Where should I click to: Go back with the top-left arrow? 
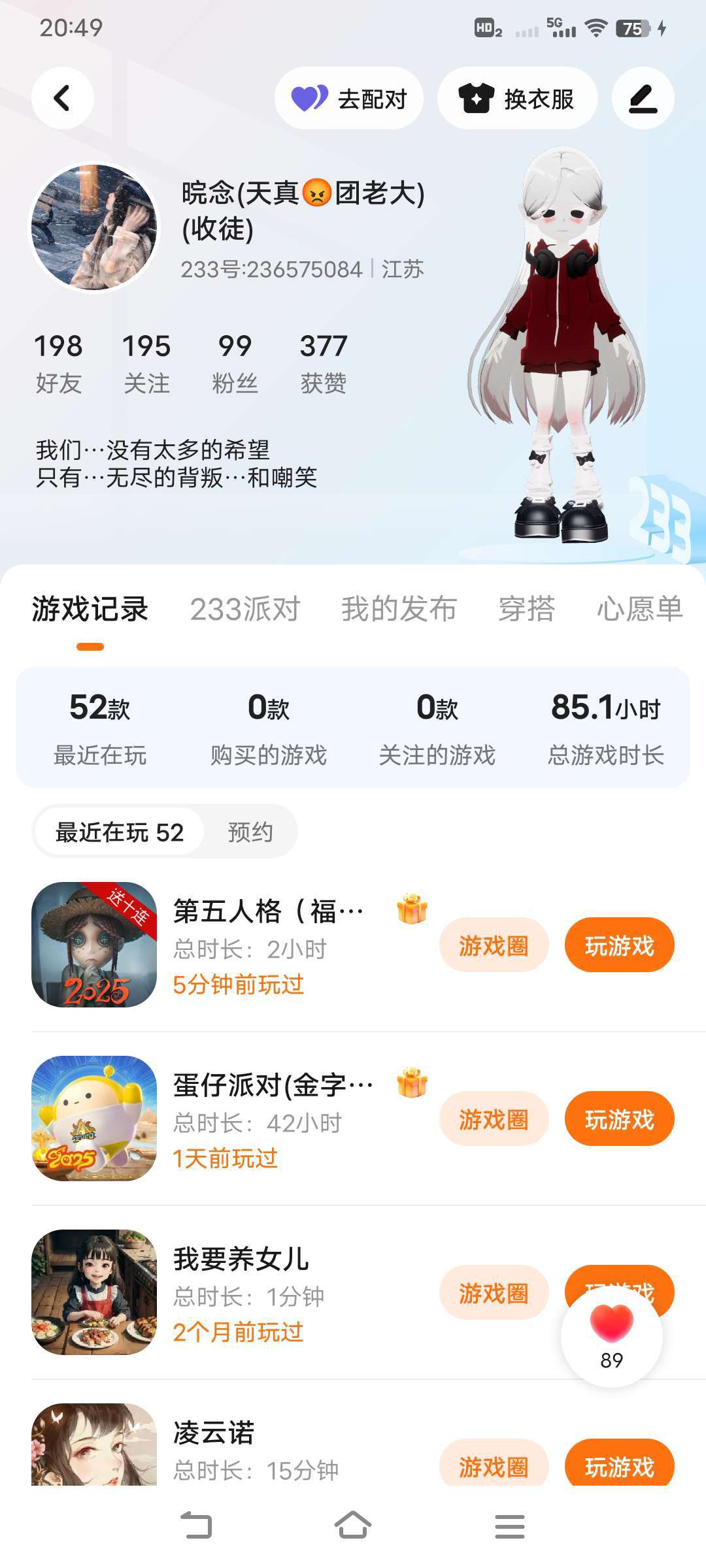62,98
